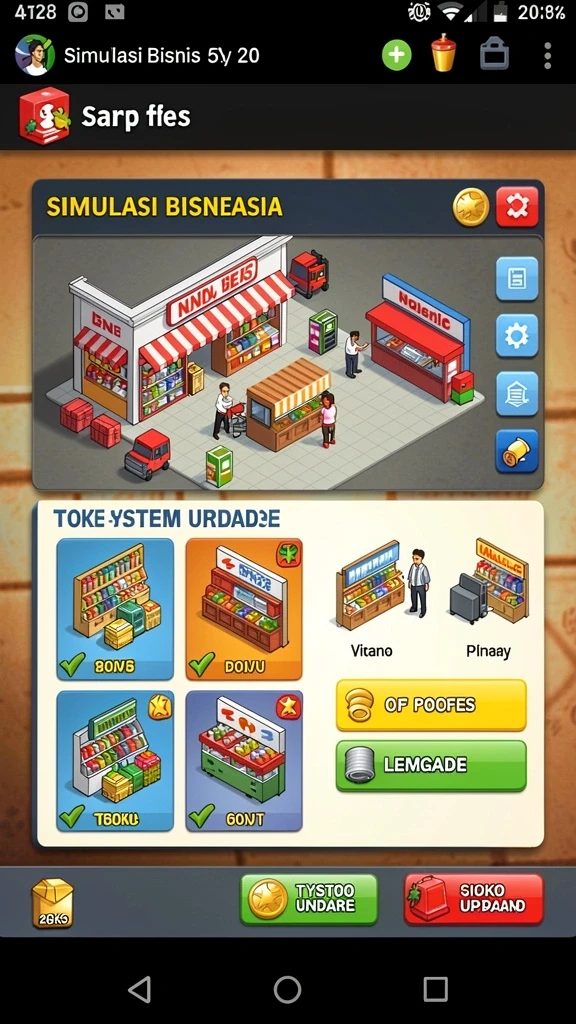Select the BONG shelf upgrade card
The width and height of the screenshot is (576, 1024).
[x=115, y=609]
